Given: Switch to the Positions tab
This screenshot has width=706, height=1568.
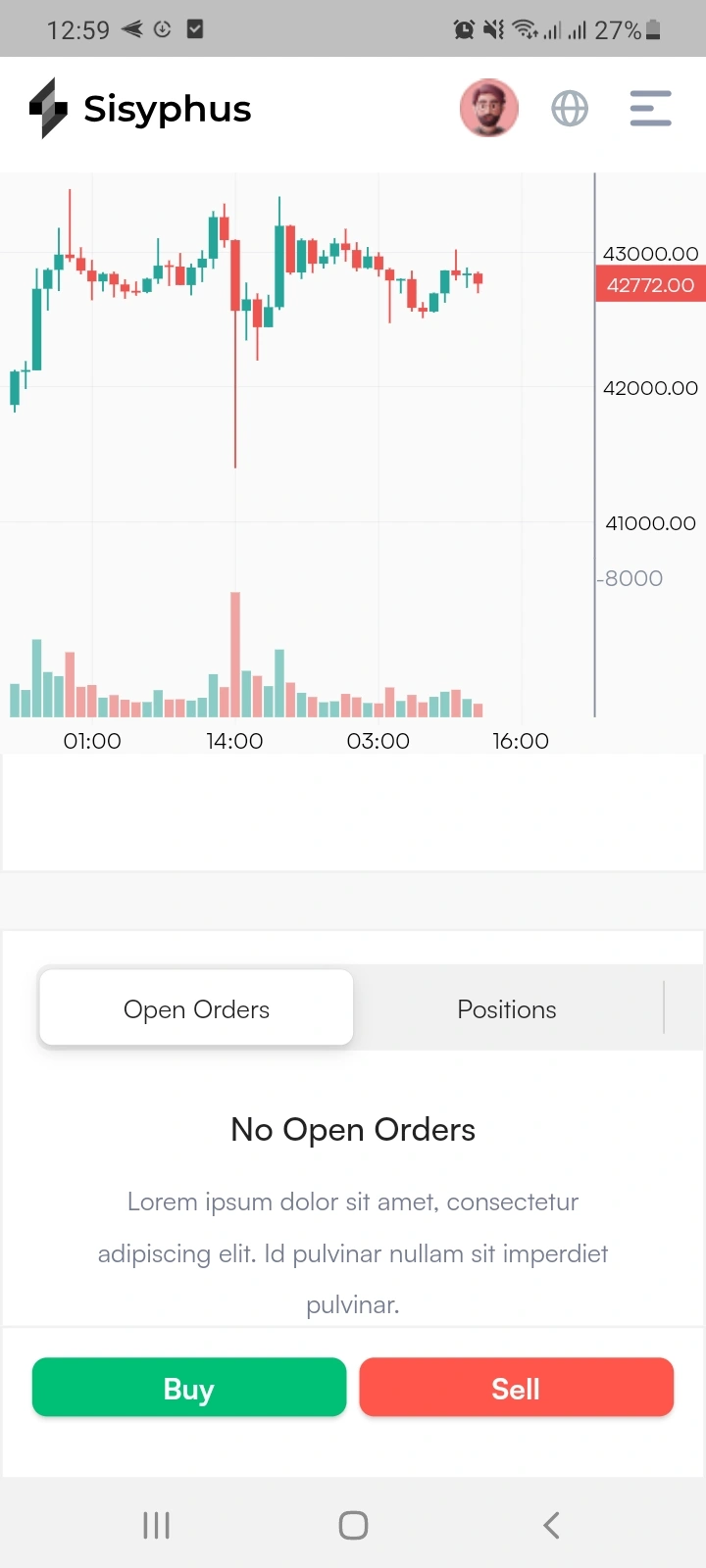Looking at the screenshot, I should [x=506, y=1008].
